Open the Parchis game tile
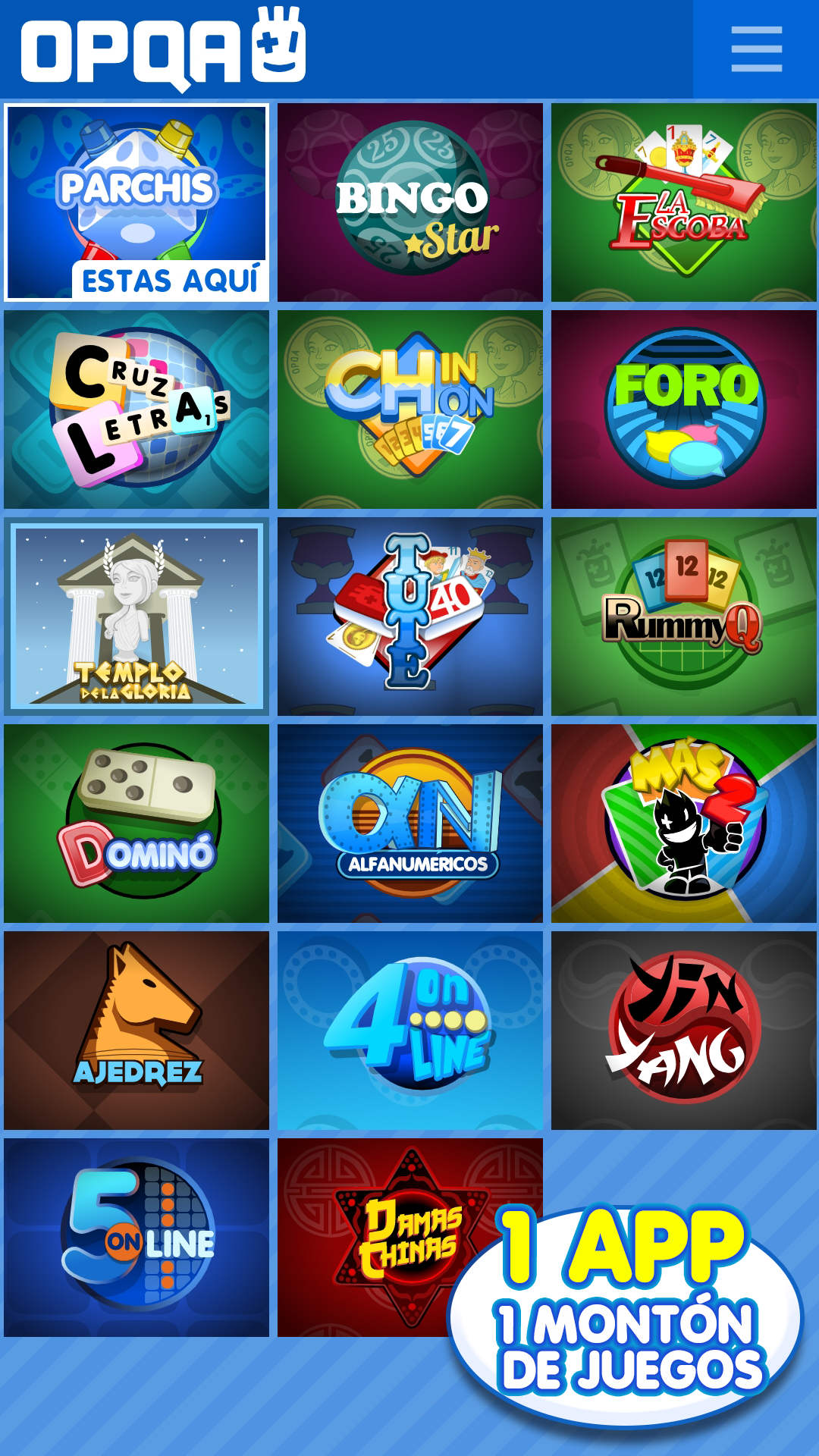This screenshot has width=819, height=1456. click(x=136, y=202)
